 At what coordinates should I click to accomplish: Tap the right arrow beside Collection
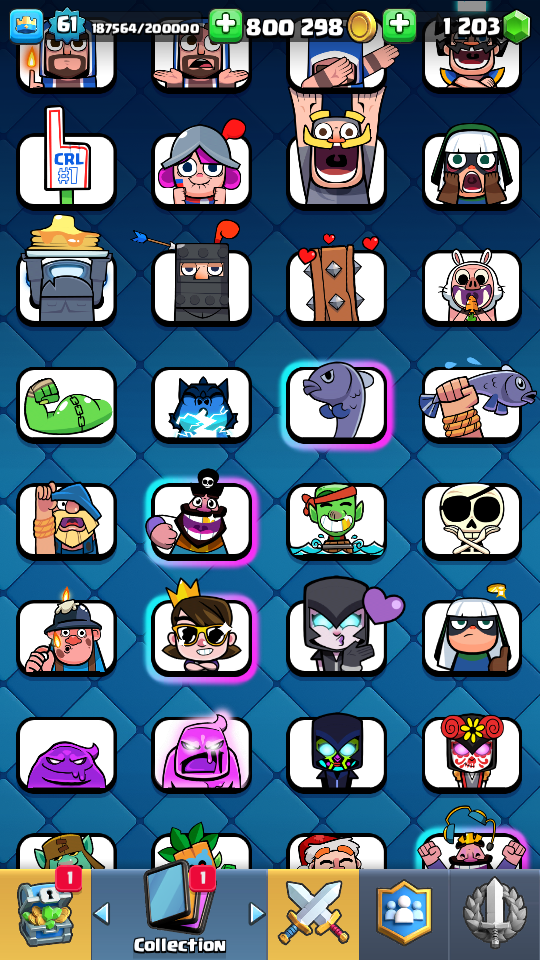click(x=257, y=914)
